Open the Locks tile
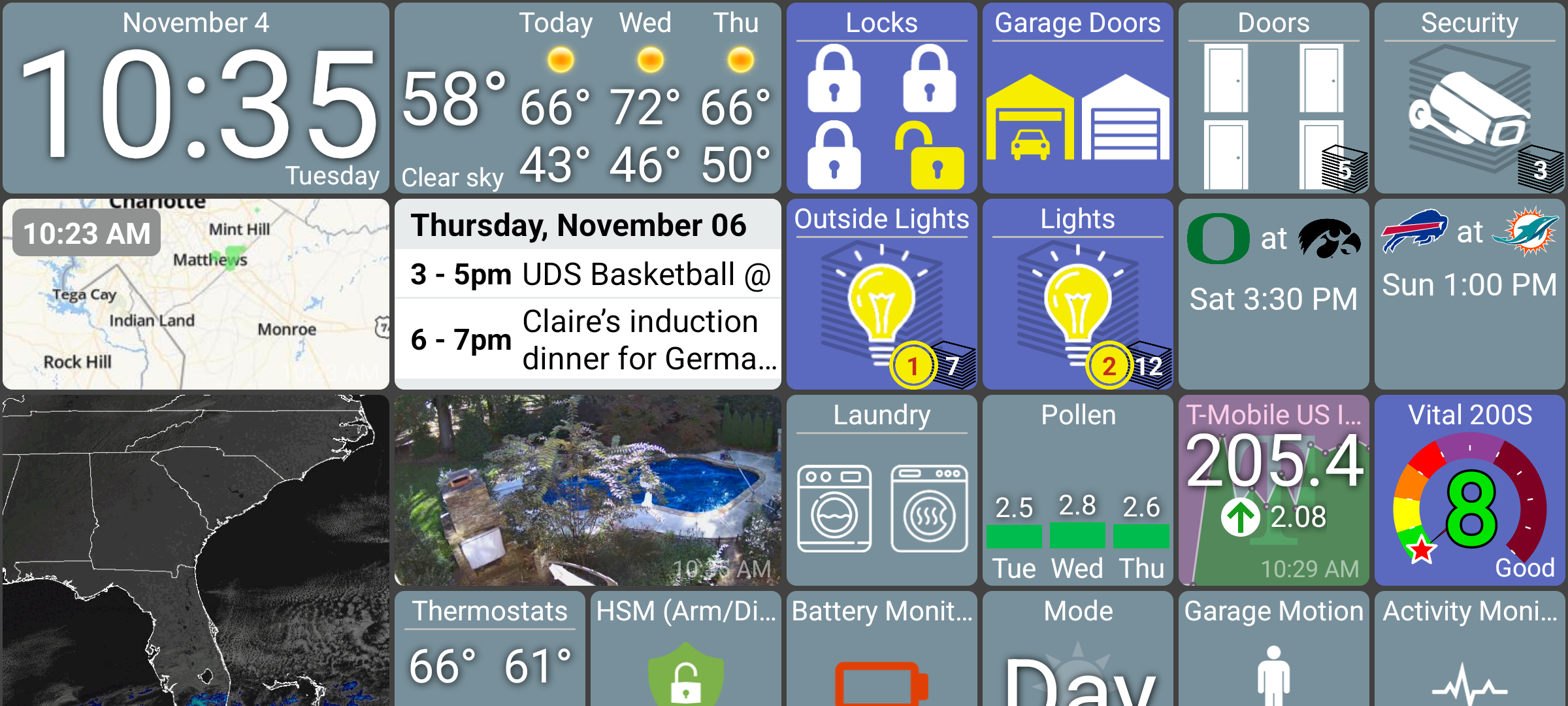 tap(881, 98)
